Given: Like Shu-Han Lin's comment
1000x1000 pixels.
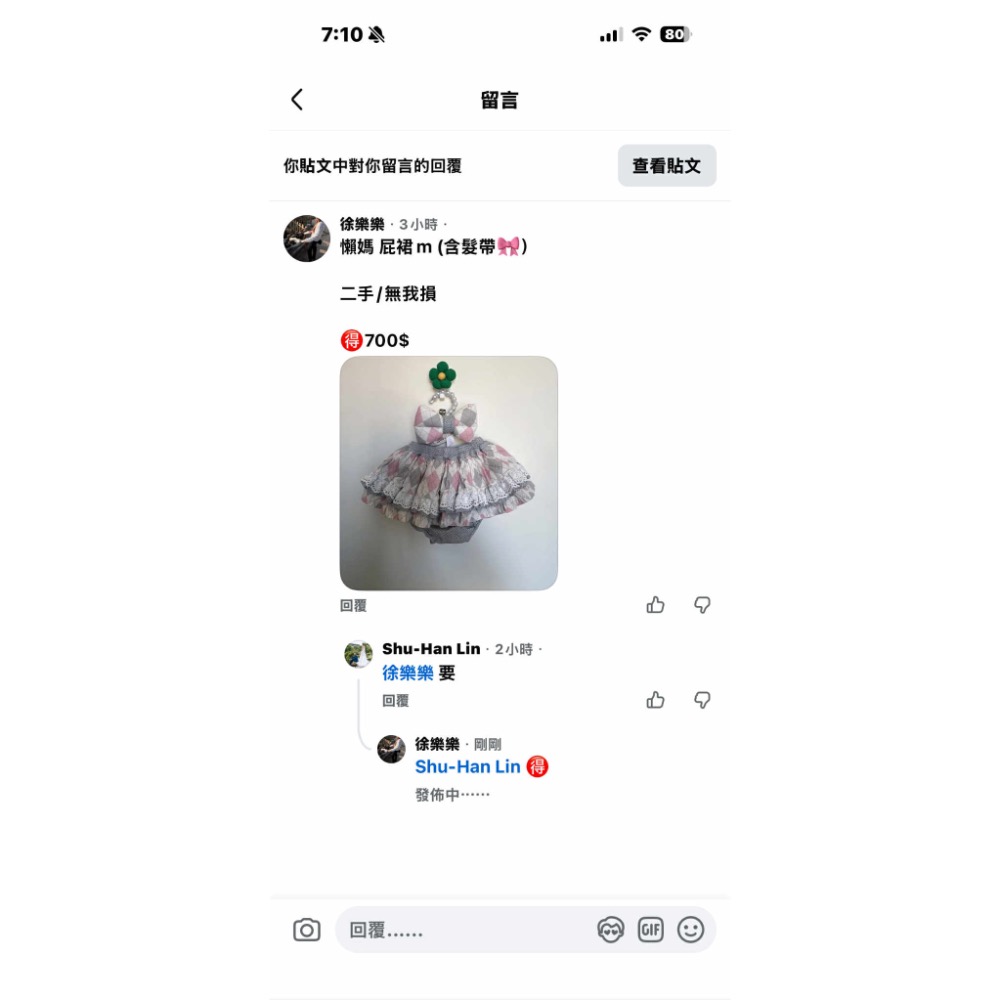Looking at the screenshot, I should (656, 700).
